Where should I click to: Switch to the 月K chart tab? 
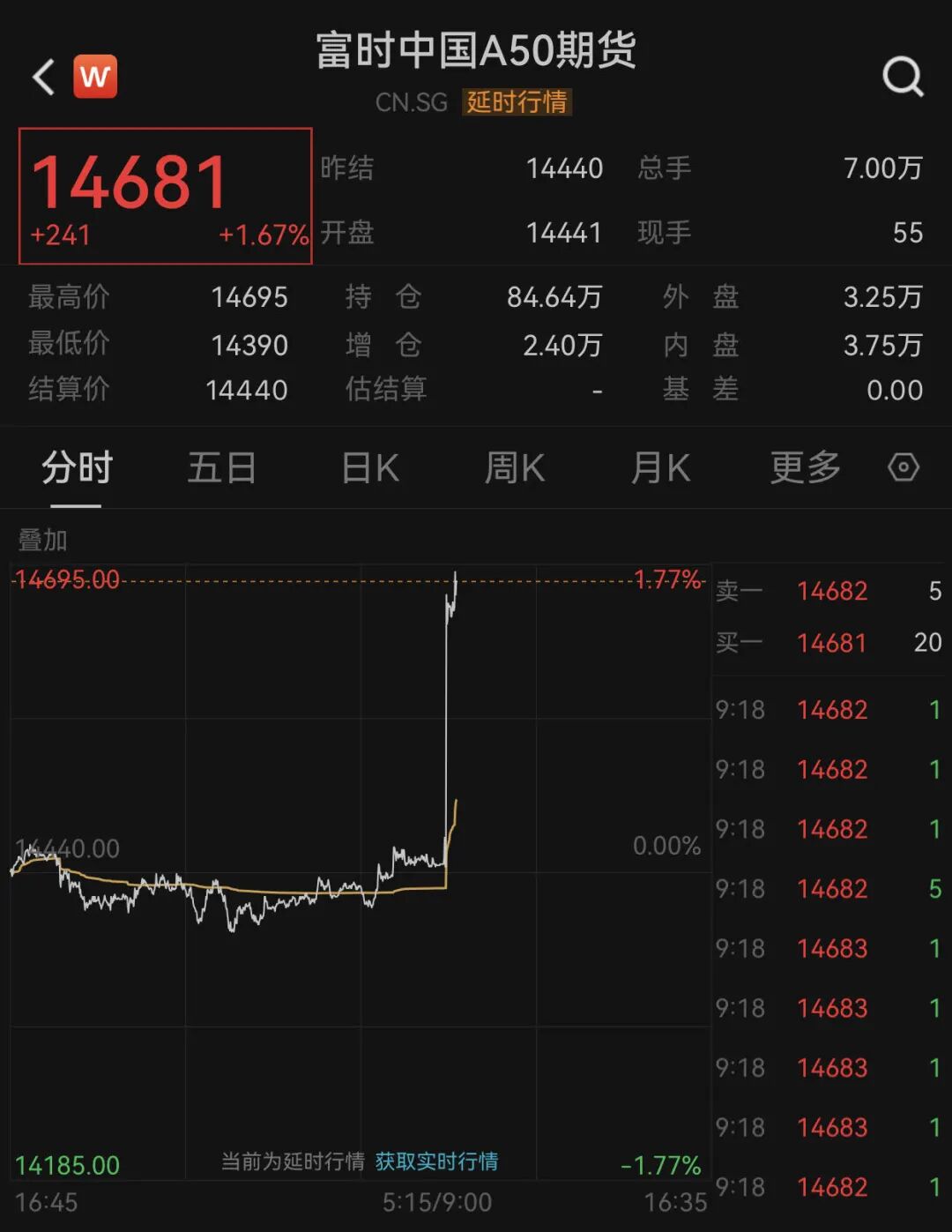coord(660,467)
